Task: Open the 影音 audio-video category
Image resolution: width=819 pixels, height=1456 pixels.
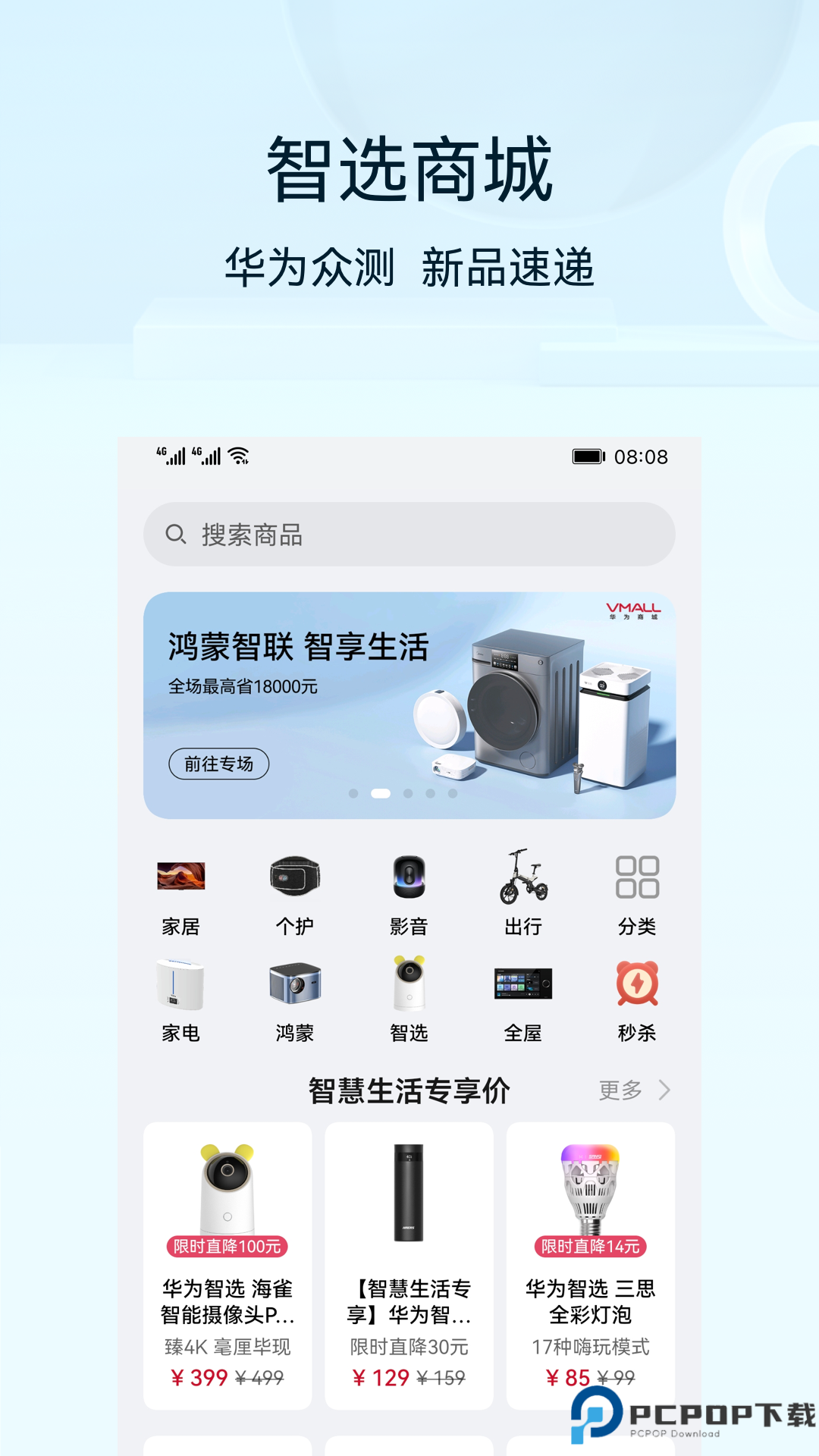Action: [409, 893]
